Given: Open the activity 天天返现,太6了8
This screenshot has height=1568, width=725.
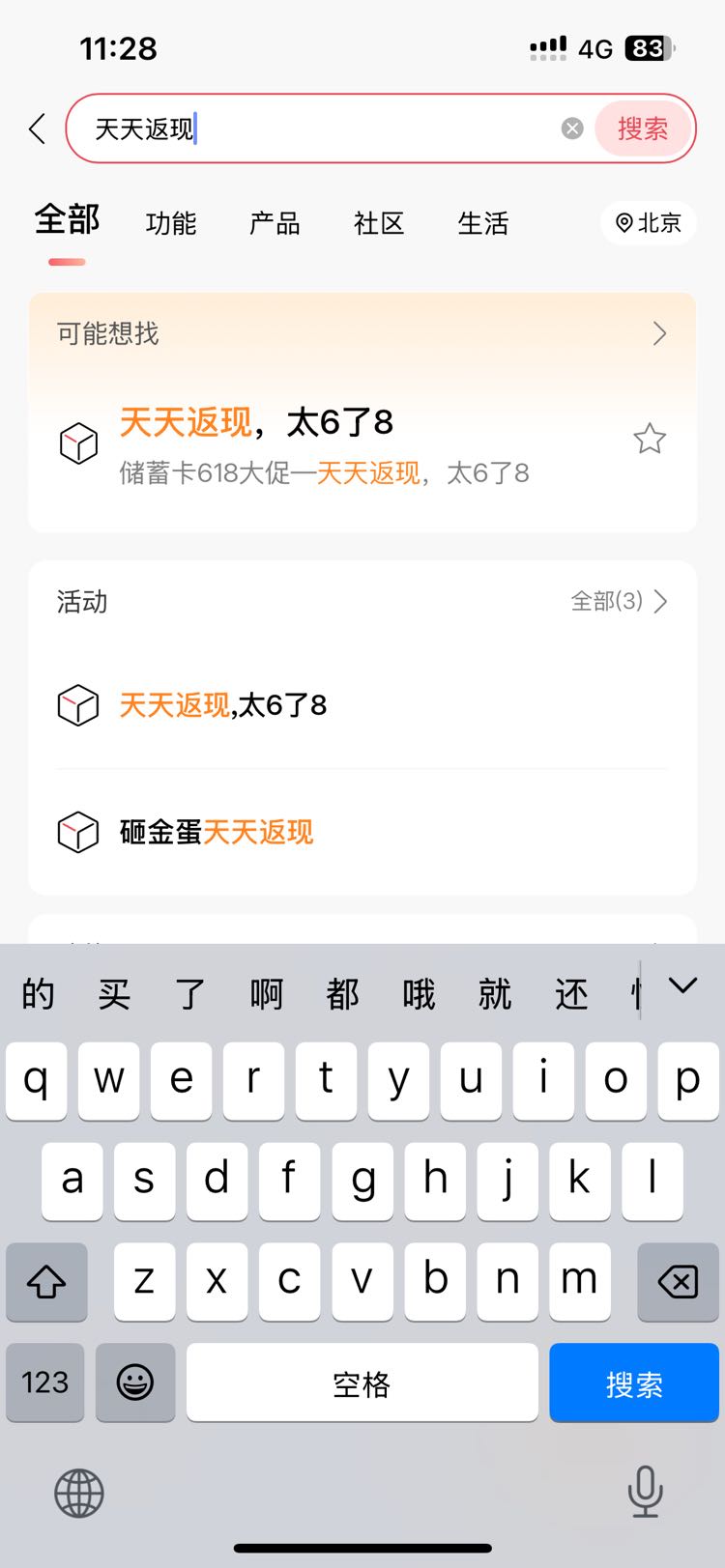Looking at the screenshot, I should (x=362, y=705).
